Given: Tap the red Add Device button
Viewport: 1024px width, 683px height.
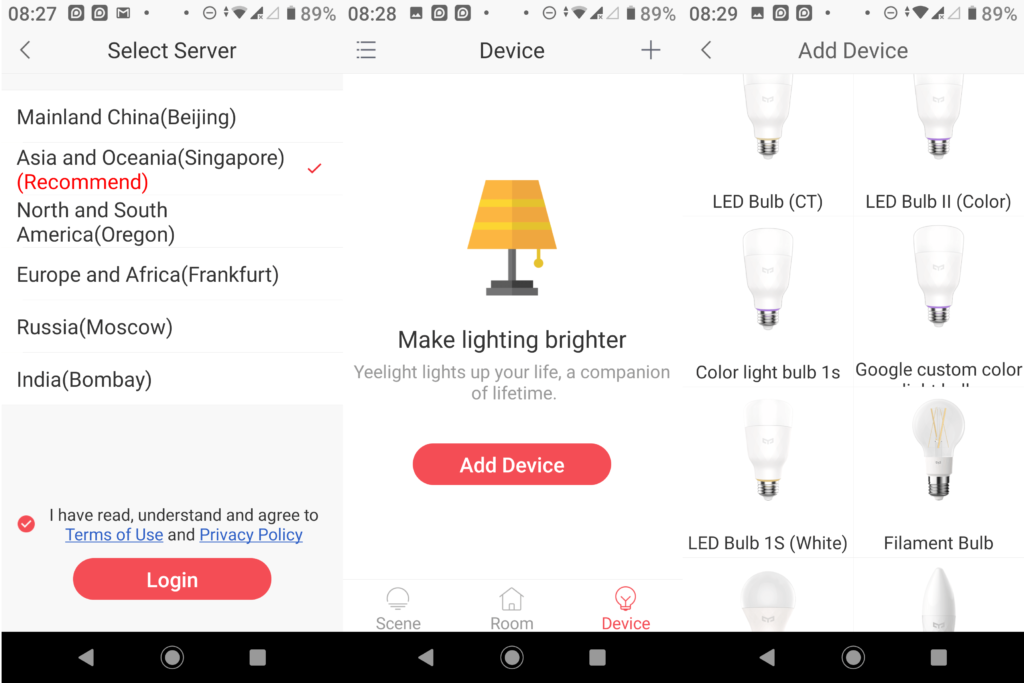Looking at the screenshot, I should (512, 465).
